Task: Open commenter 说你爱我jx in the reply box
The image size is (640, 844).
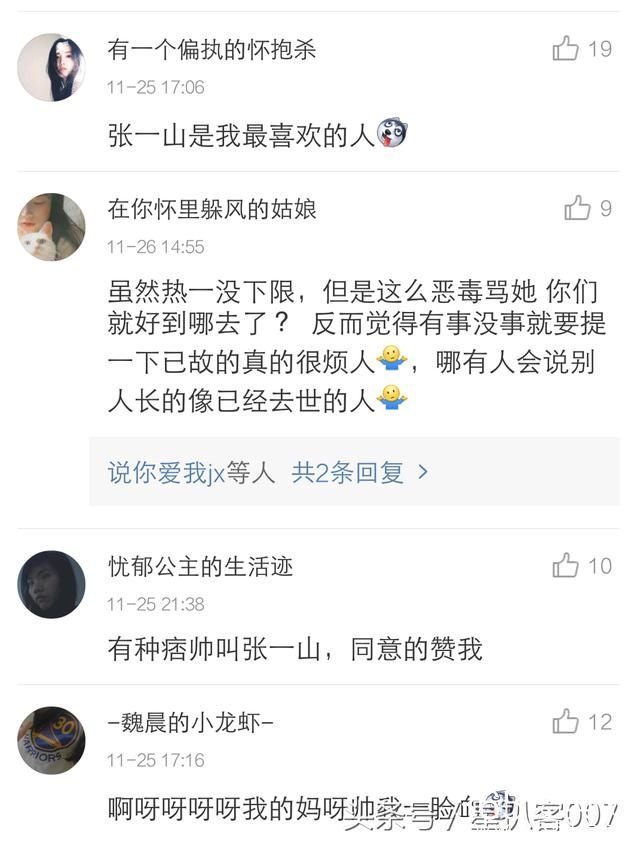Action: point(166,473)
